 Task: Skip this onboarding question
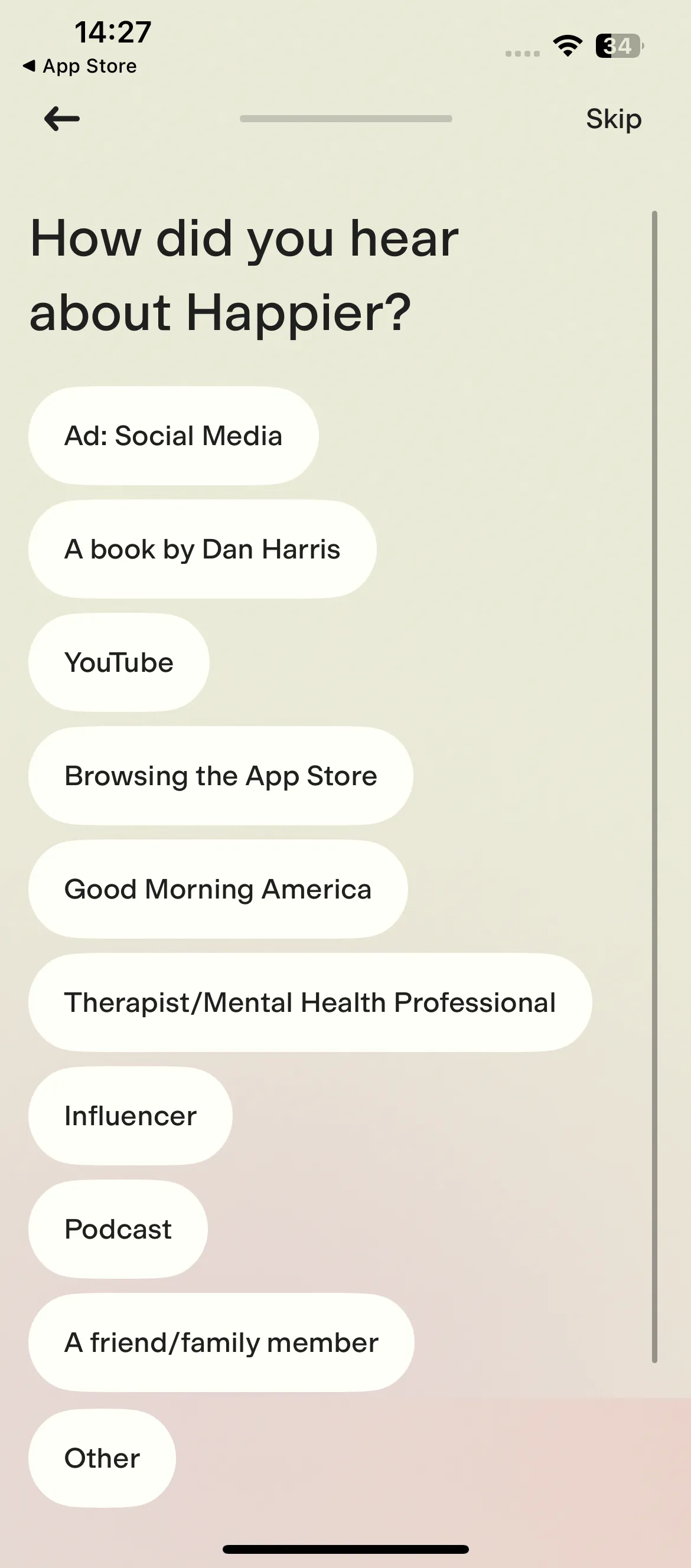tap(613, 118)
